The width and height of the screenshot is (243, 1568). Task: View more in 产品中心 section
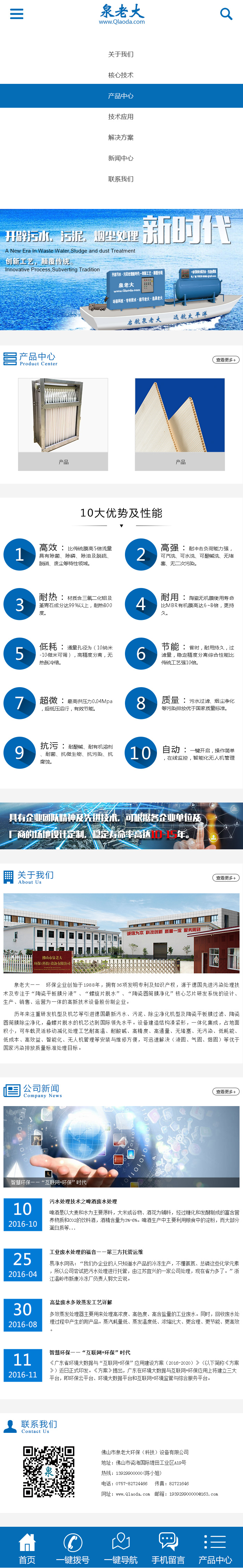(225, 360)
